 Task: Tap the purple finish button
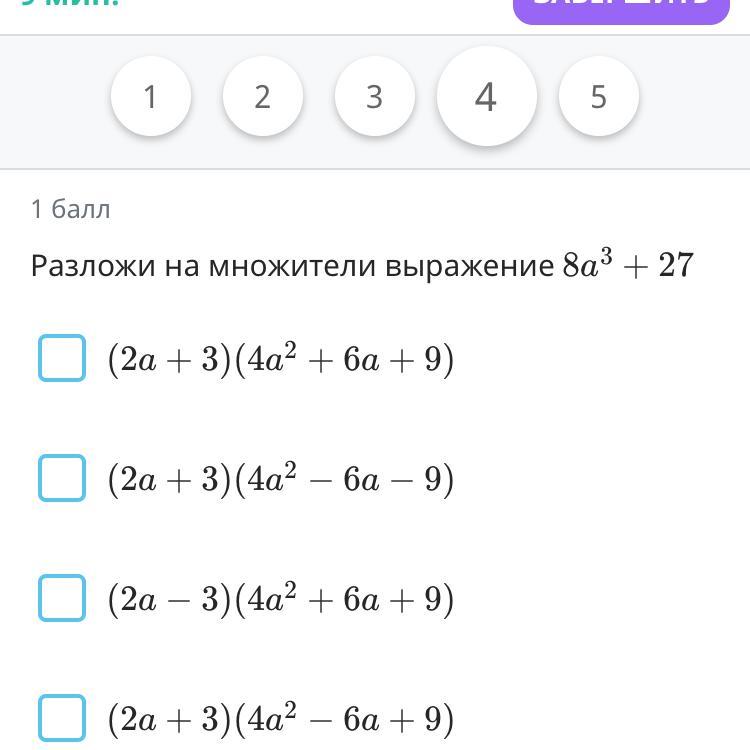coord(620,8)
